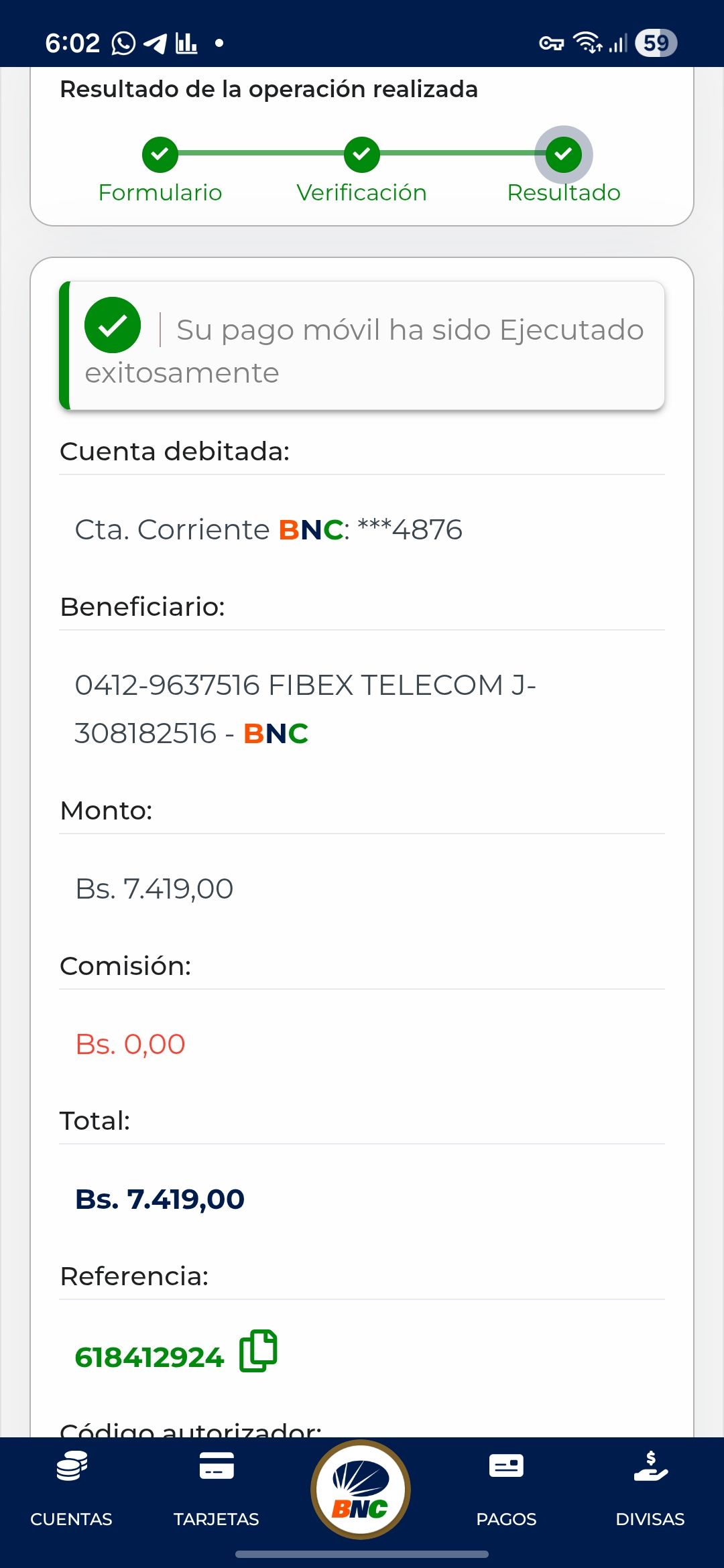
Task: Copy the reference number 618412924
Action: click(x=258, y=1351)
